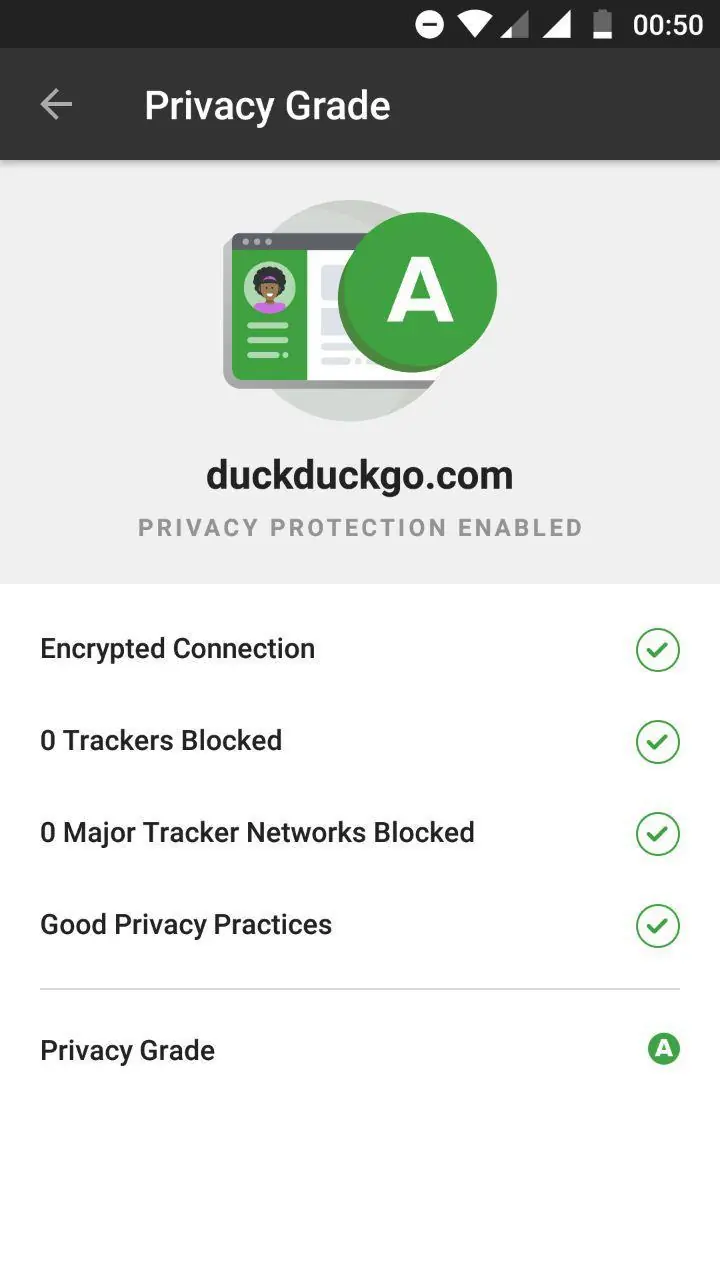
Task: Click the duckduckgo.com site name
Action: tap(360, 474)
